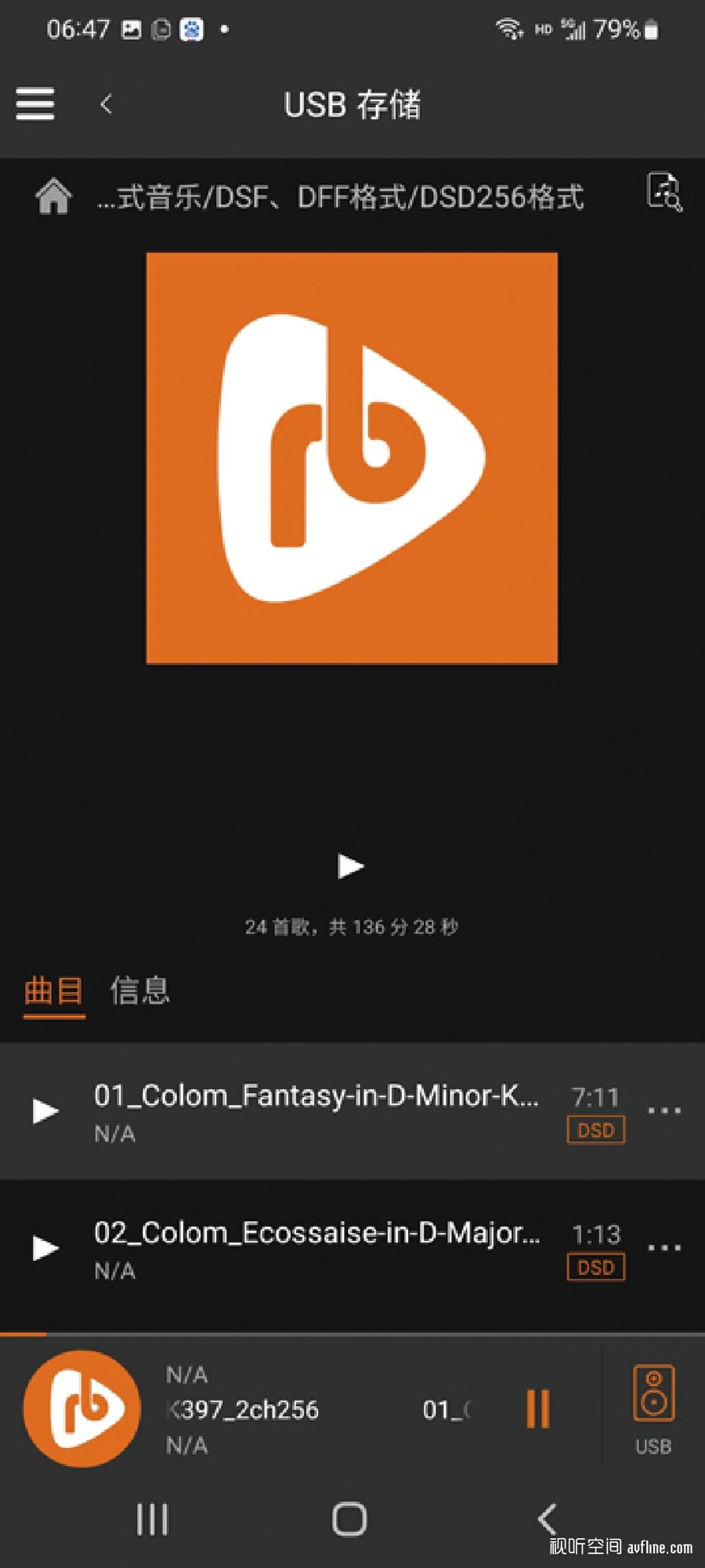Play all 24 songs
The width and height of the screenshot is (705, 1568).
350,866
